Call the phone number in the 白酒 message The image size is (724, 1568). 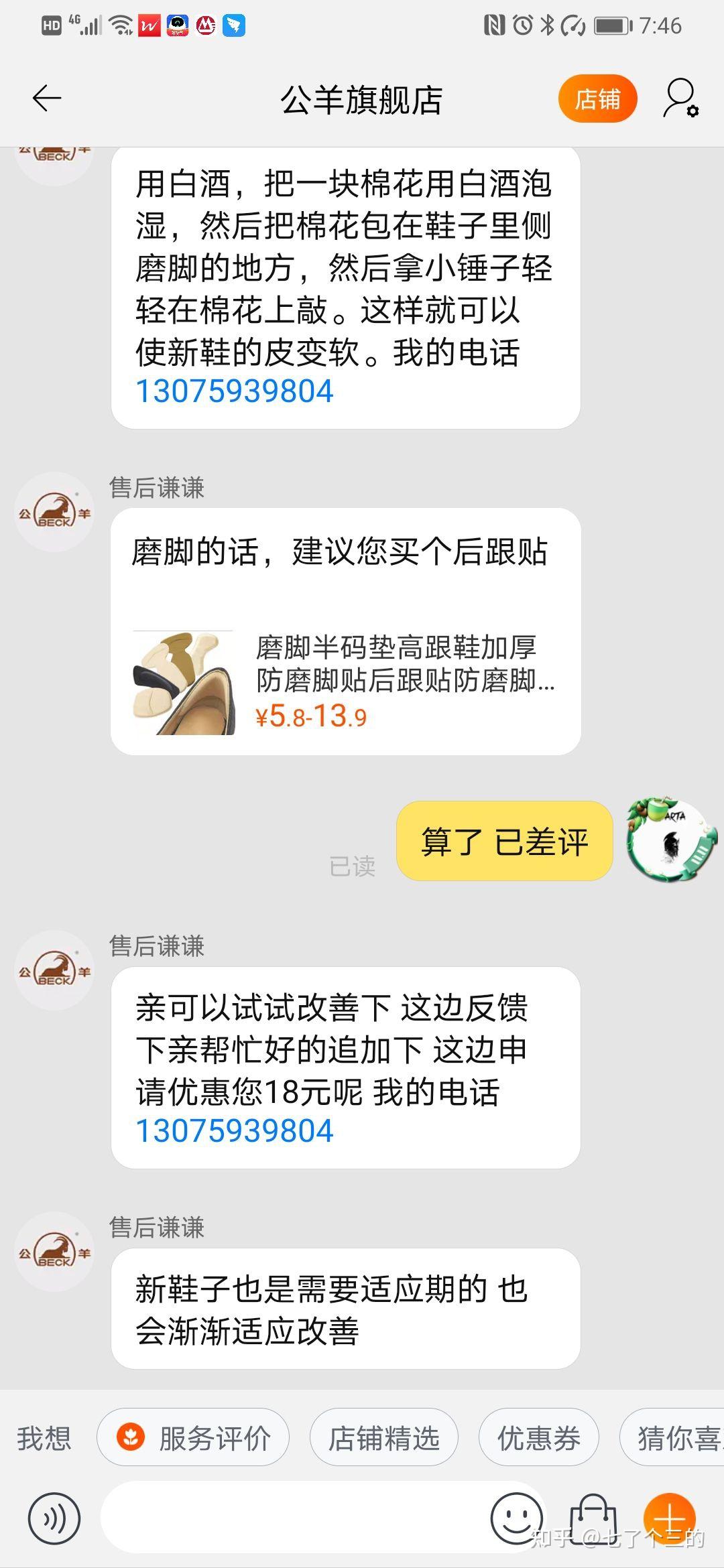pos(235,392)
